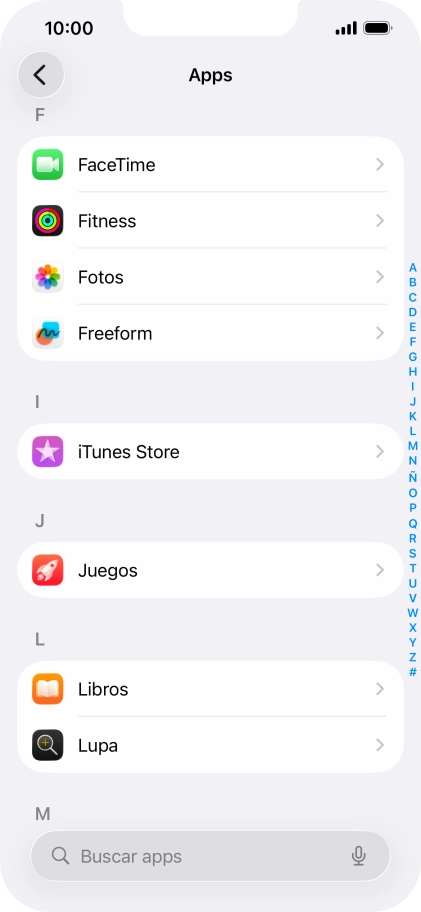The image size is (421, 912).
Task: Select the Lupa row
Action: point(210,745)
